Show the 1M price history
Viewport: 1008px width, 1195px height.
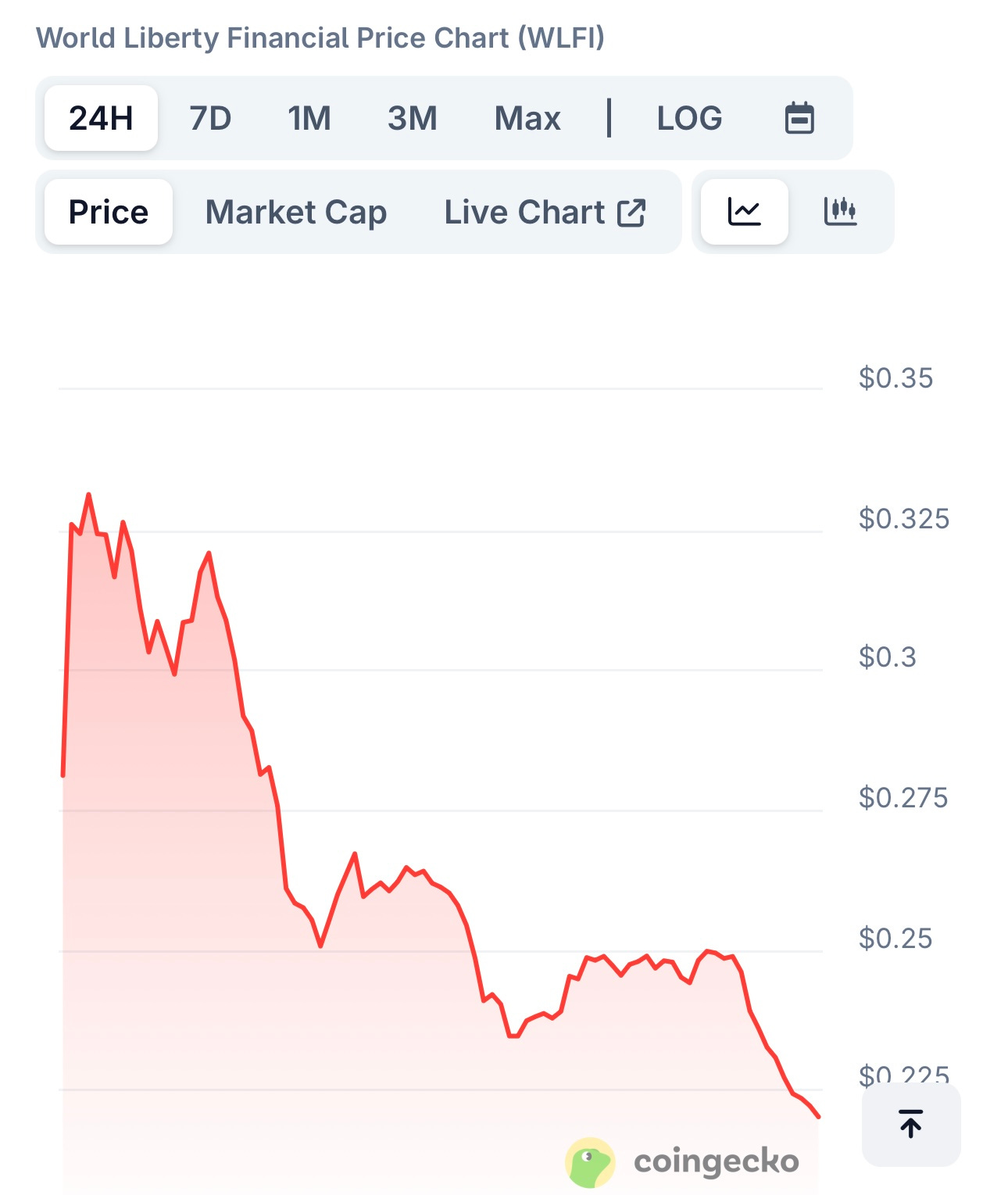[309, 119]
